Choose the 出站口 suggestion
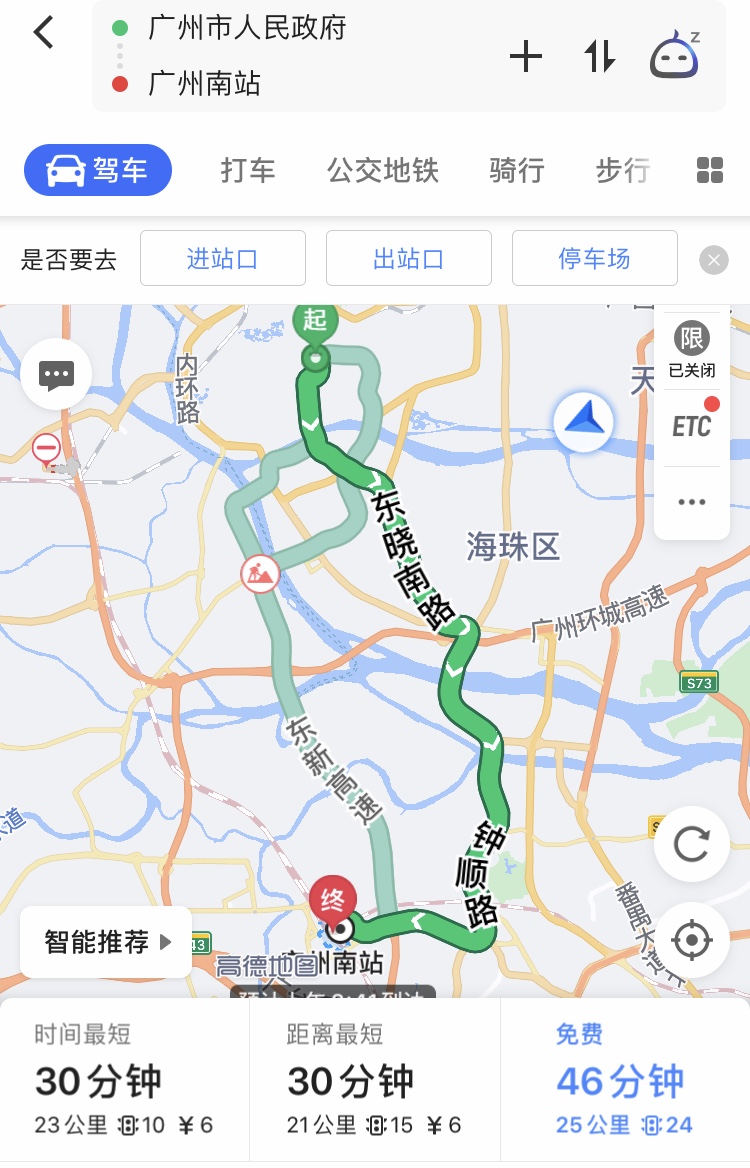This screenshot has height=1168, width=750. (x=408, y=259)
